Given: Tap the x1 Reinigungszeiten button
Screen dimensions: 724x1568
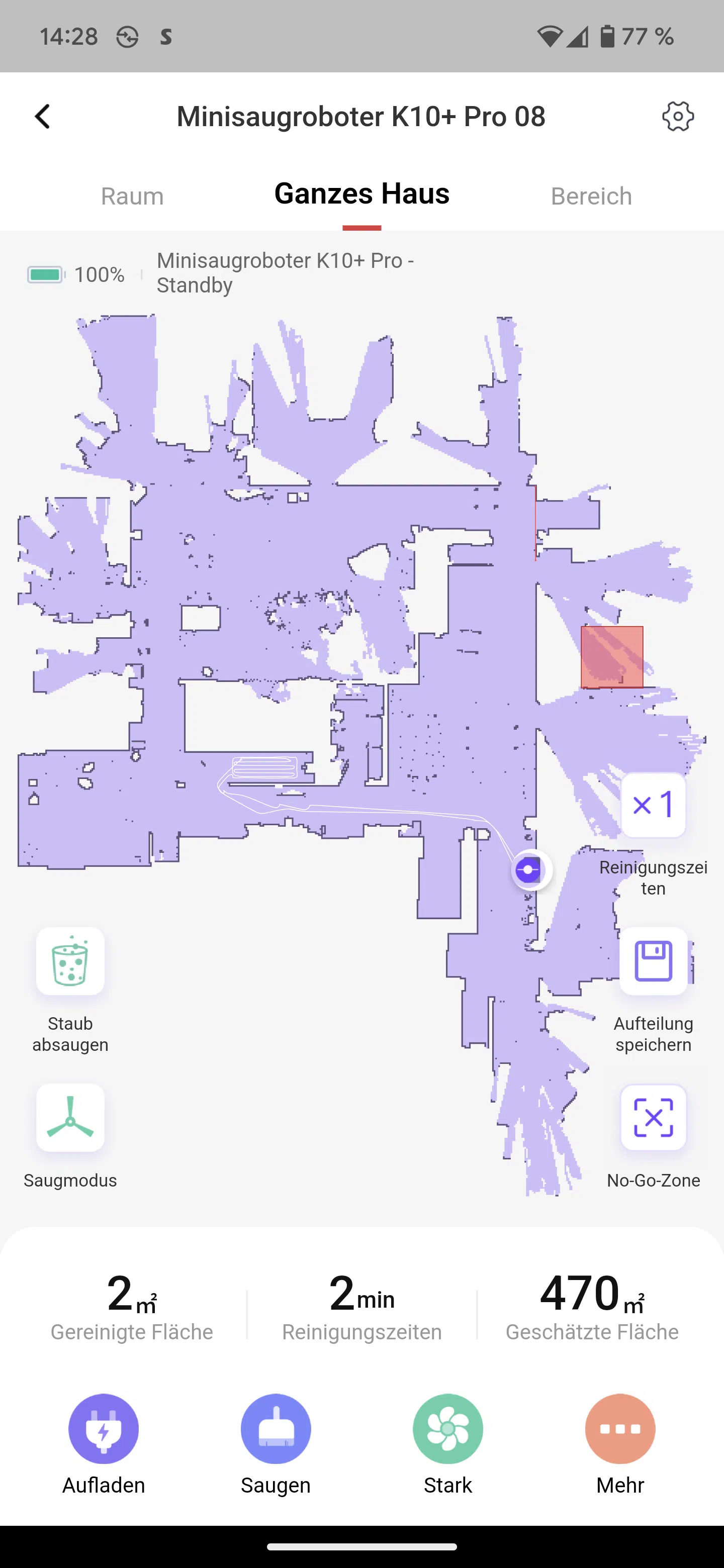Looking at the screenshot, I should (654, 805).
